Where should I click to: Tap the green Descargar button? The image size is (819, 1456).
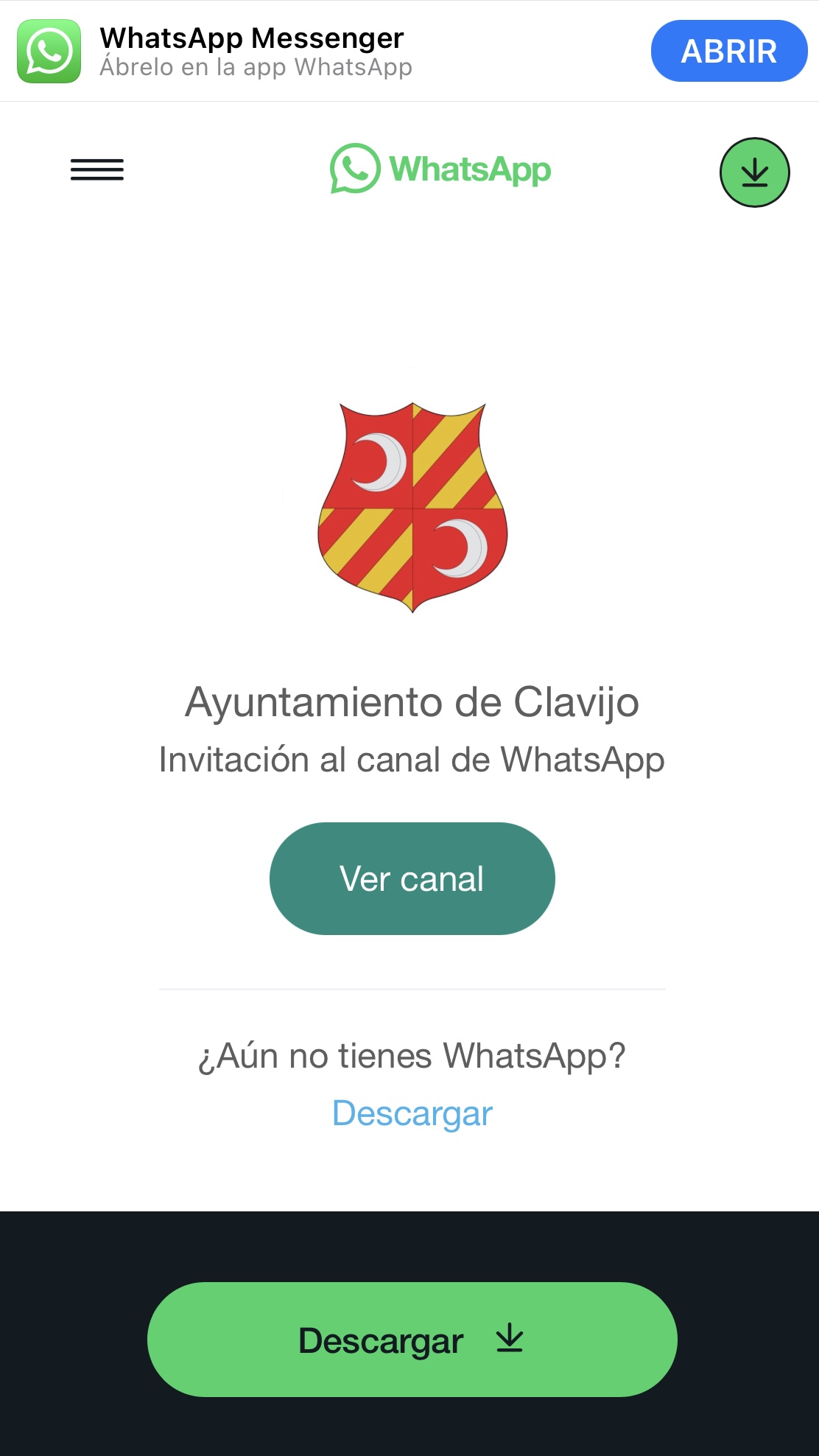[x=412, y=1339]
